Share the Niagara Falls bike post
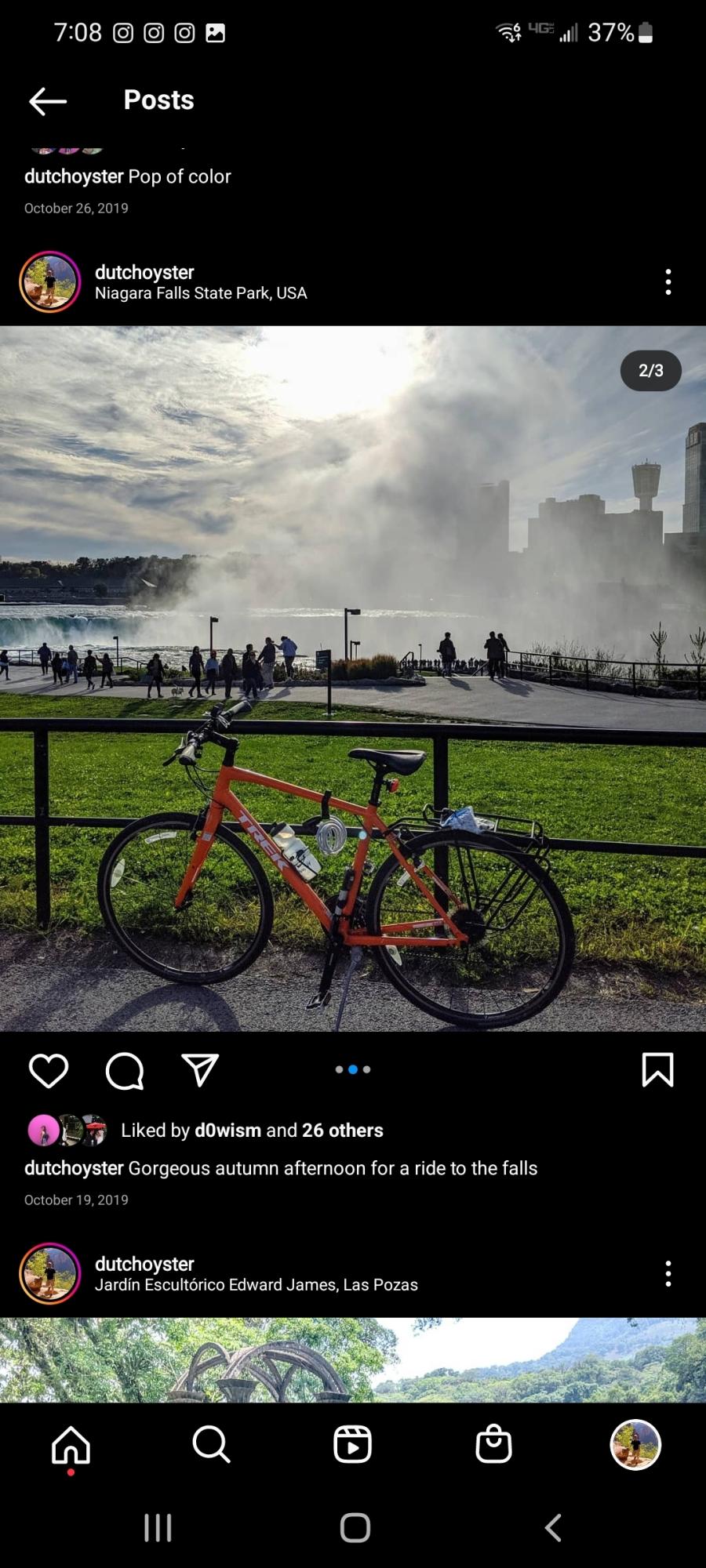706x1568 pixels. tap(199, 1070)
